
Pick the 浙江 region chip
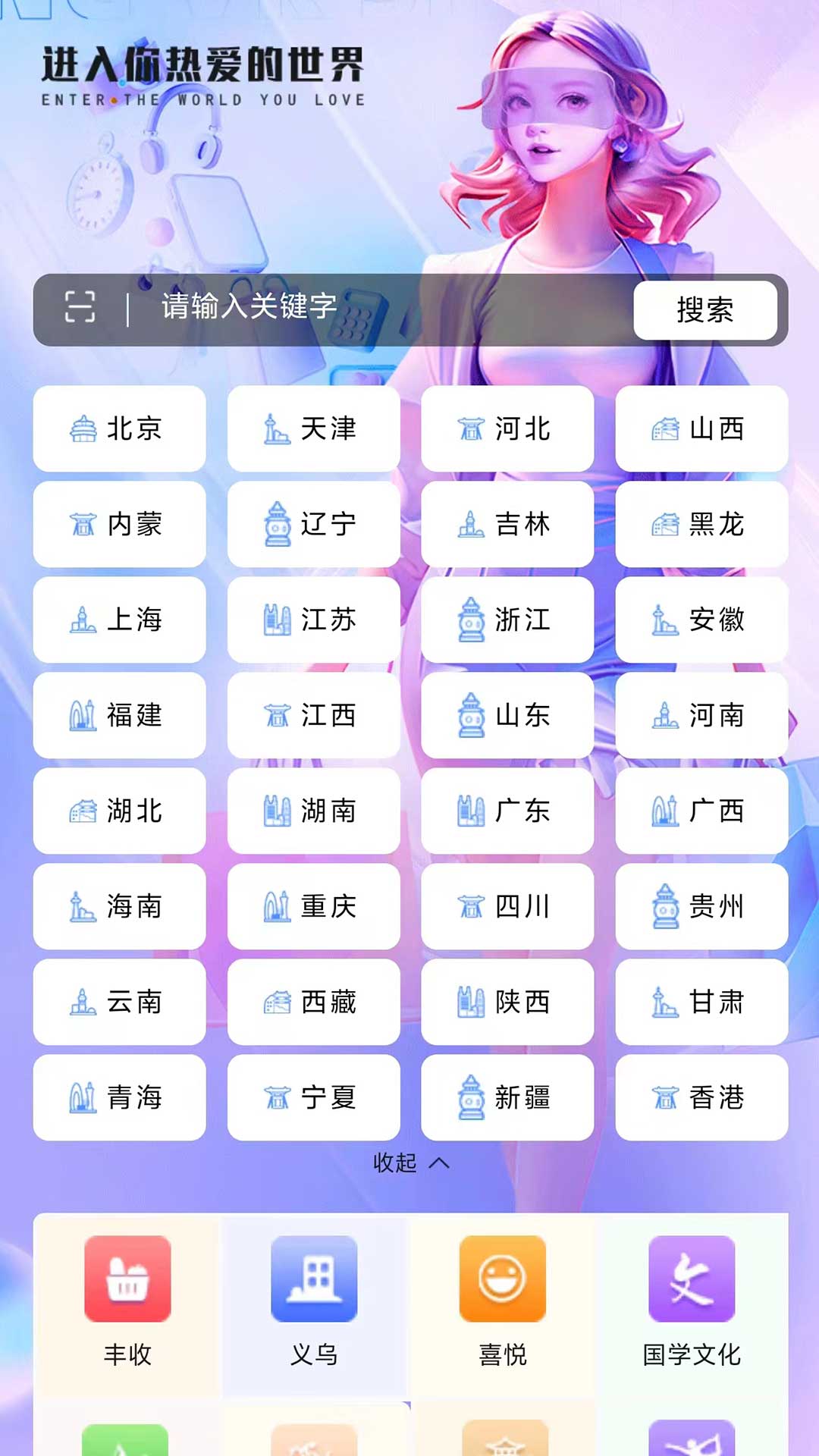click(x=507, y=620)
